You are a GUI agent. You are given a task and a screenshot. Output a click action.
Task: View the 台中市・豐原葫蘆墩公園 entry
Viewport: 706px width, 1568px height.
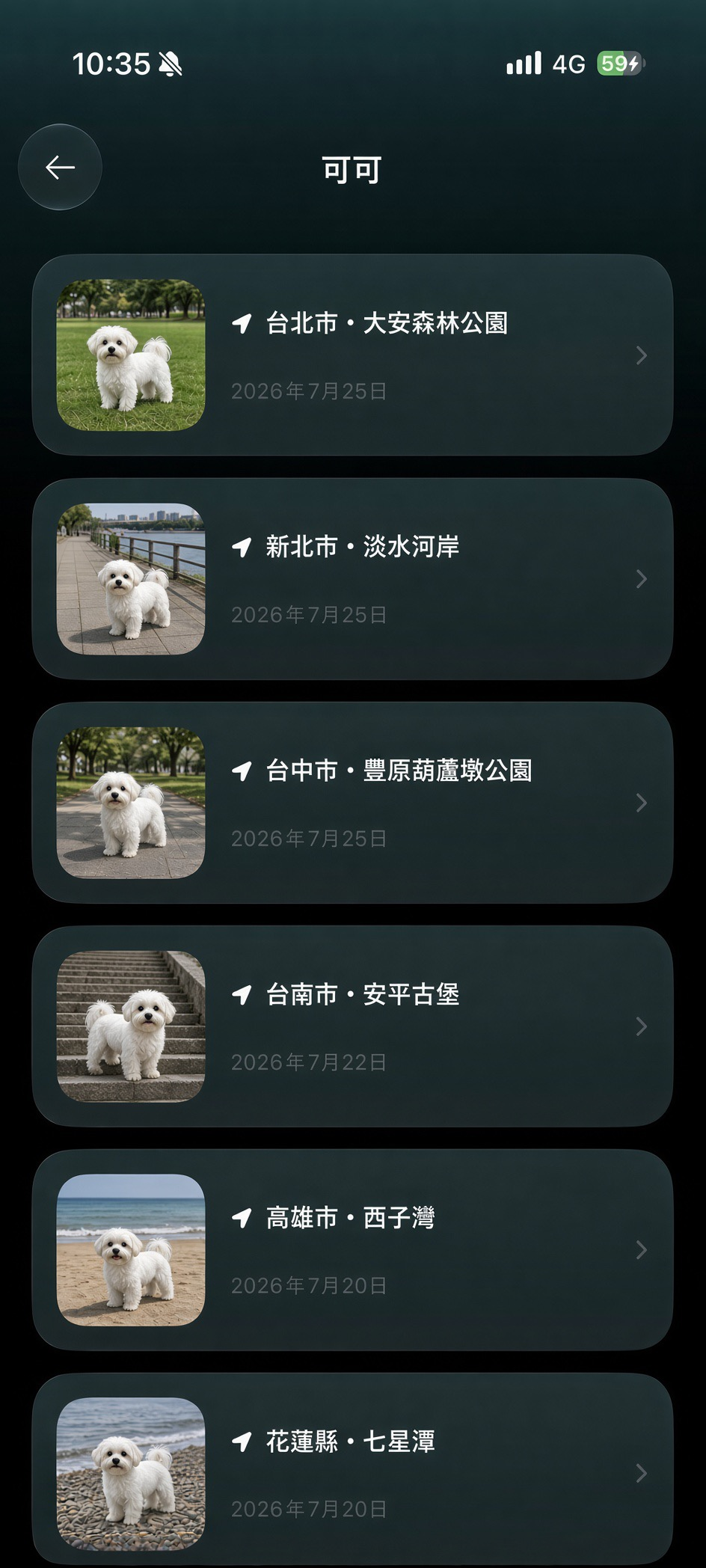[352, 802]
